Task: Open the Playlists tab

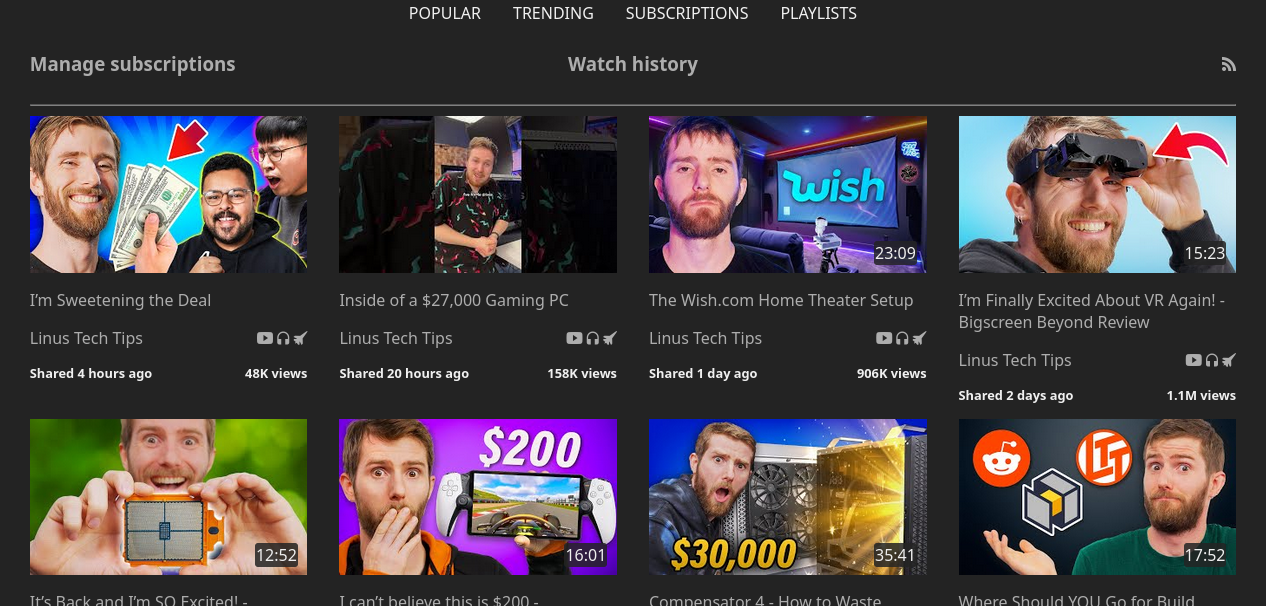Action: (818, 13)
